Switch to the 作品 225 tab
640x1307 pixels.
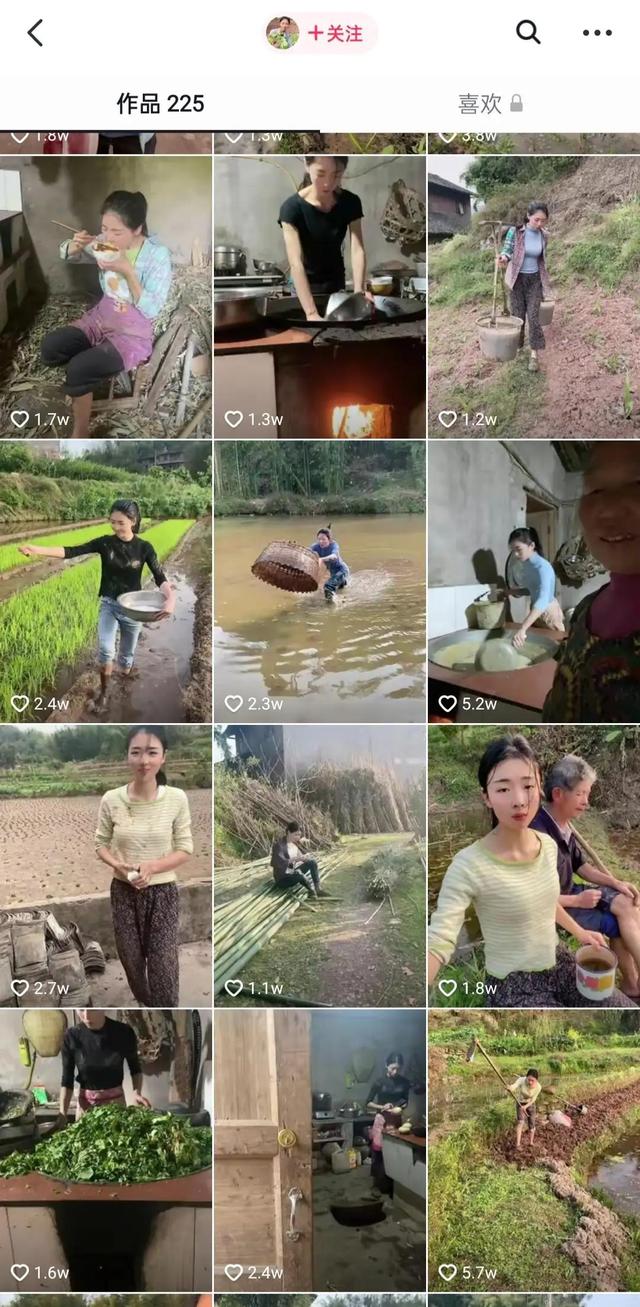click(x=160, y=103)
